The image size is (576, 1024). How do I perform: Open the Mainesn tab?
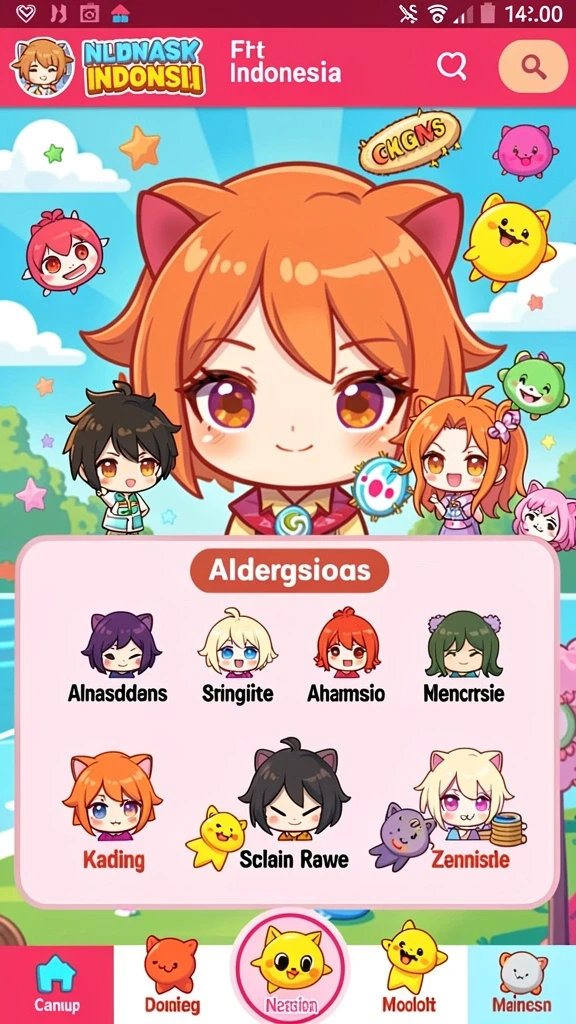point(522,984)
